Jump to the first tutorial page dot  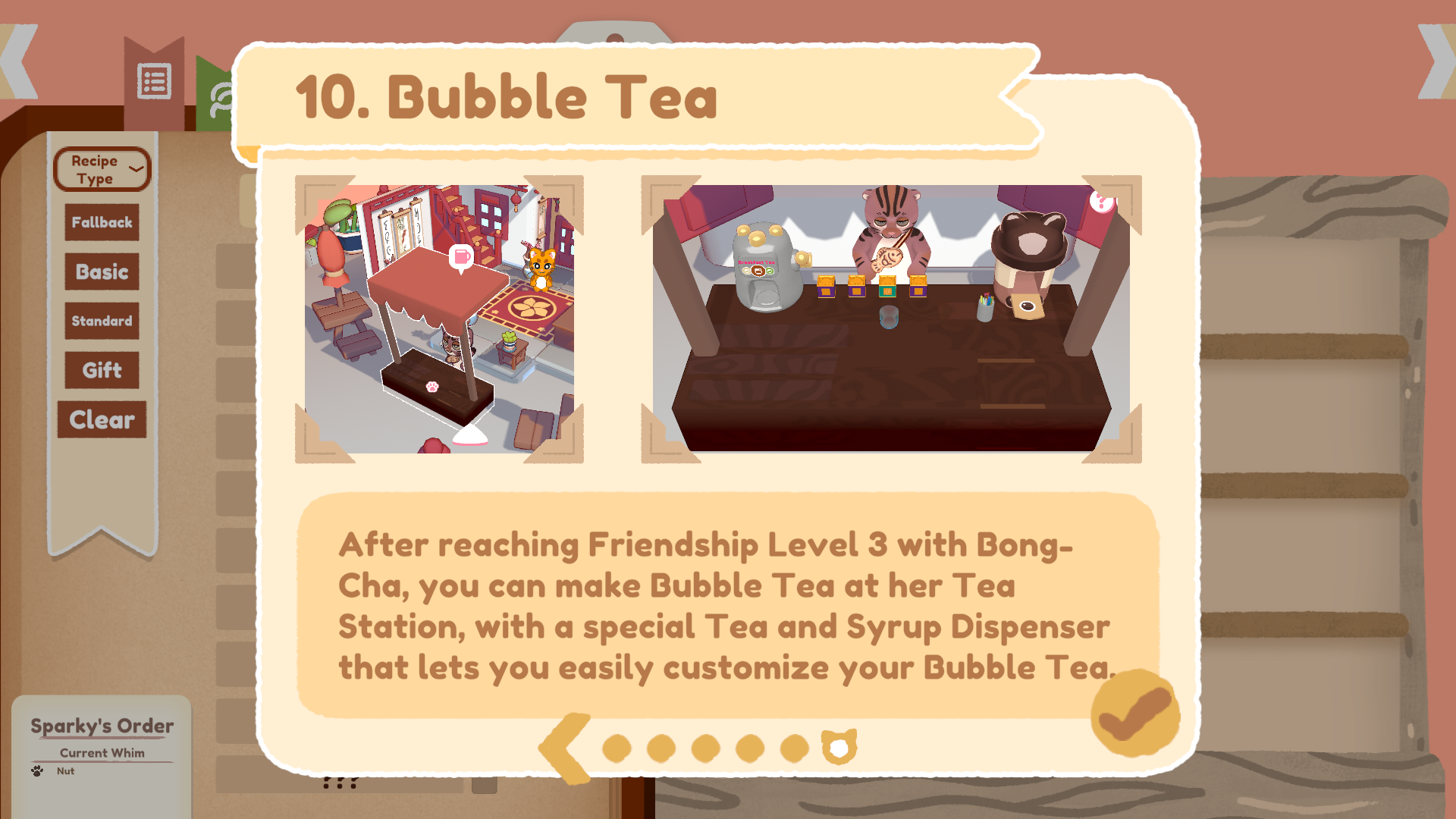617,748
